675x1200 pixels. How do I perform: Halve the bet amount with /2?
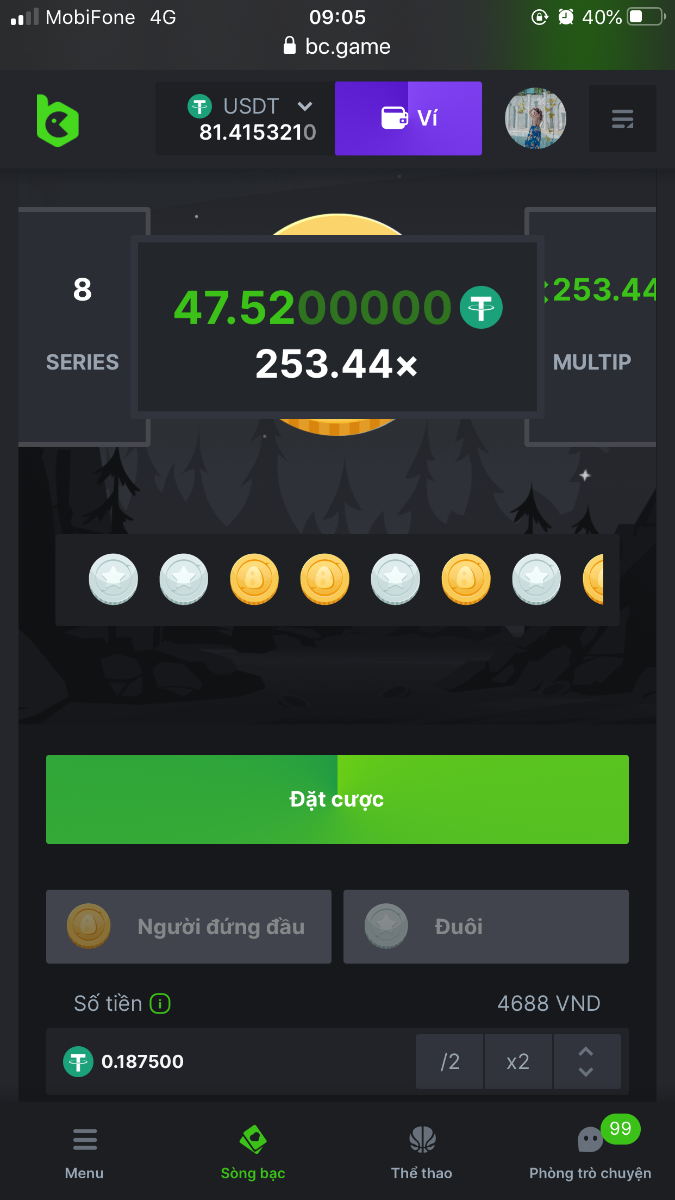coord(450,1061)
